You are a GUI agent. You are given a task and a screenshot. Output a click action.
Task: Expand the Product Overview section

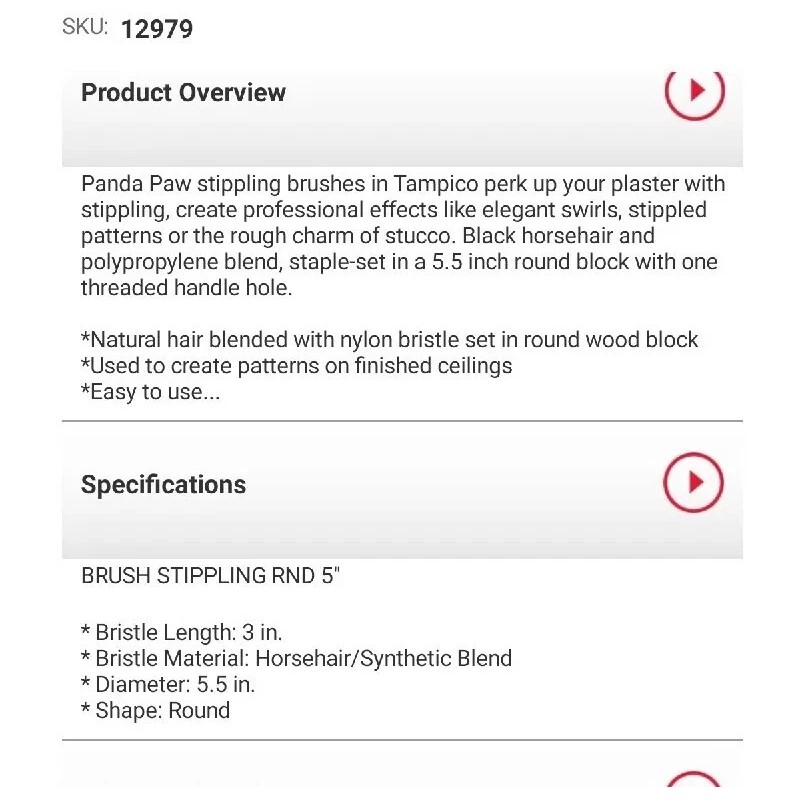point(694,91)
